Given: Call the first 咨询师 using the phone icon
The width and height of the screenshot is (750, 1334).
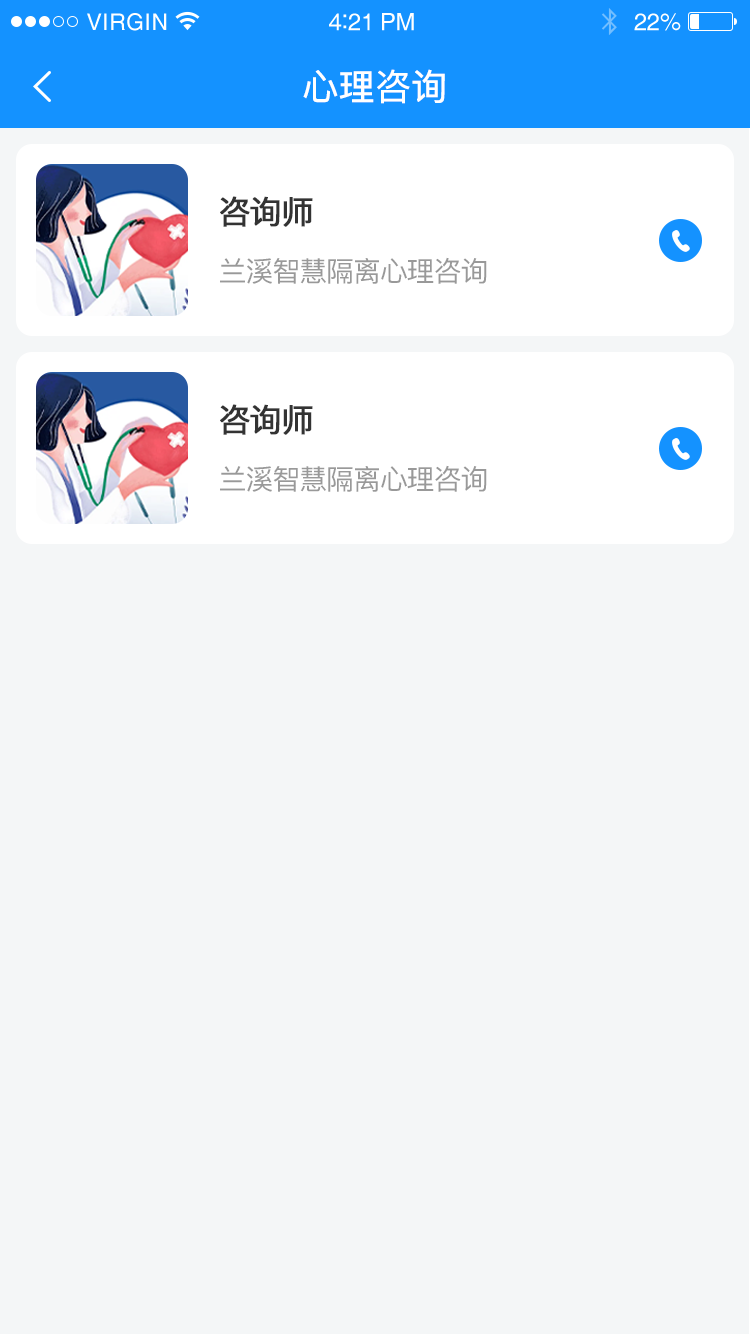Looking at the screenshot, I should pyautogui.click(x=680, y=240).
